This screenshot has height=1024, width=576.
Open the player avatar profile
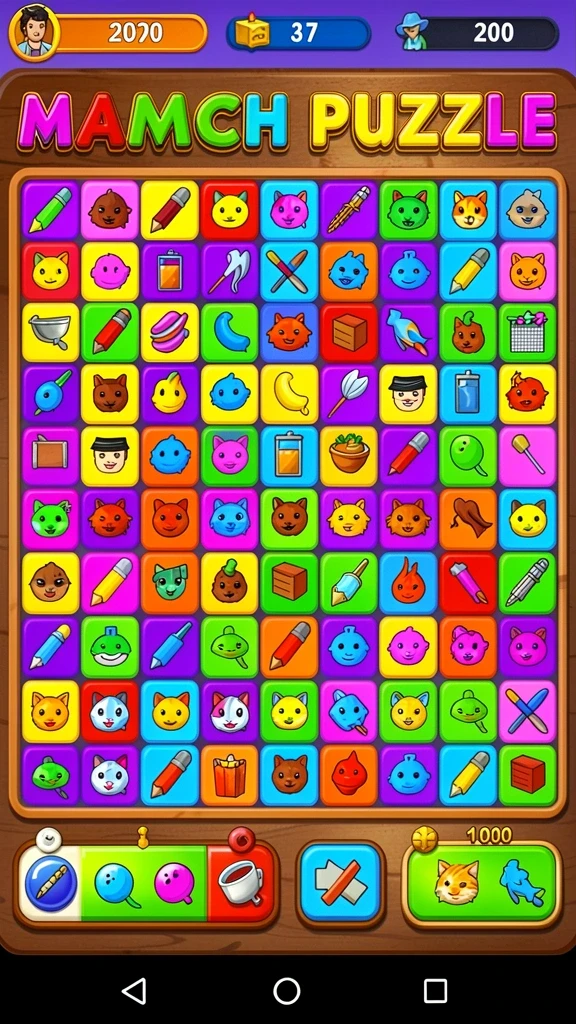coord(34,31)
